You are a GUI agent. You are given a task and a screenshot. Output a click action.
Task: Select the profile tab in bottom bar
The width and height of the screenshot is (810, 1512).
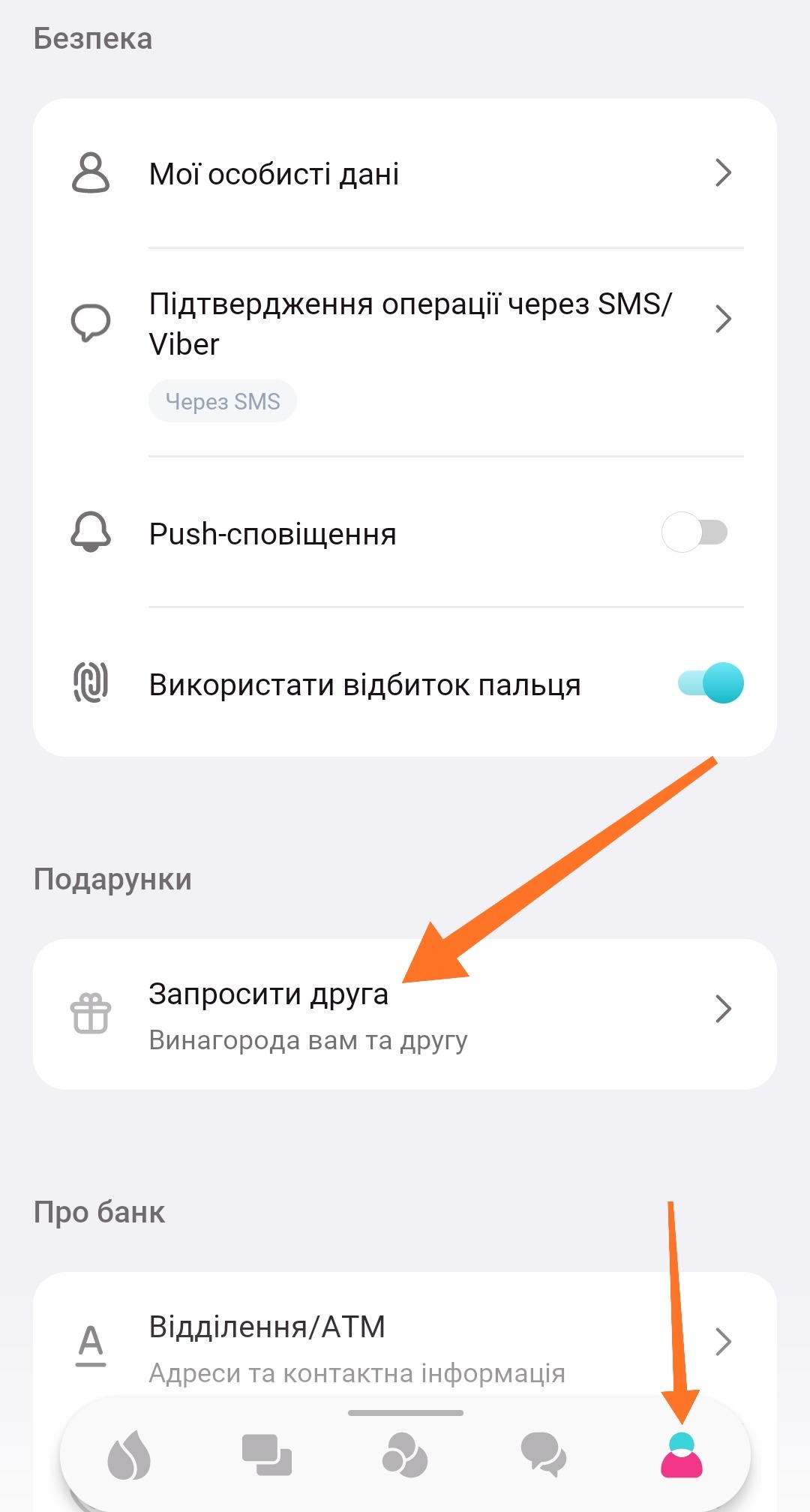(x=681, y=1455)
